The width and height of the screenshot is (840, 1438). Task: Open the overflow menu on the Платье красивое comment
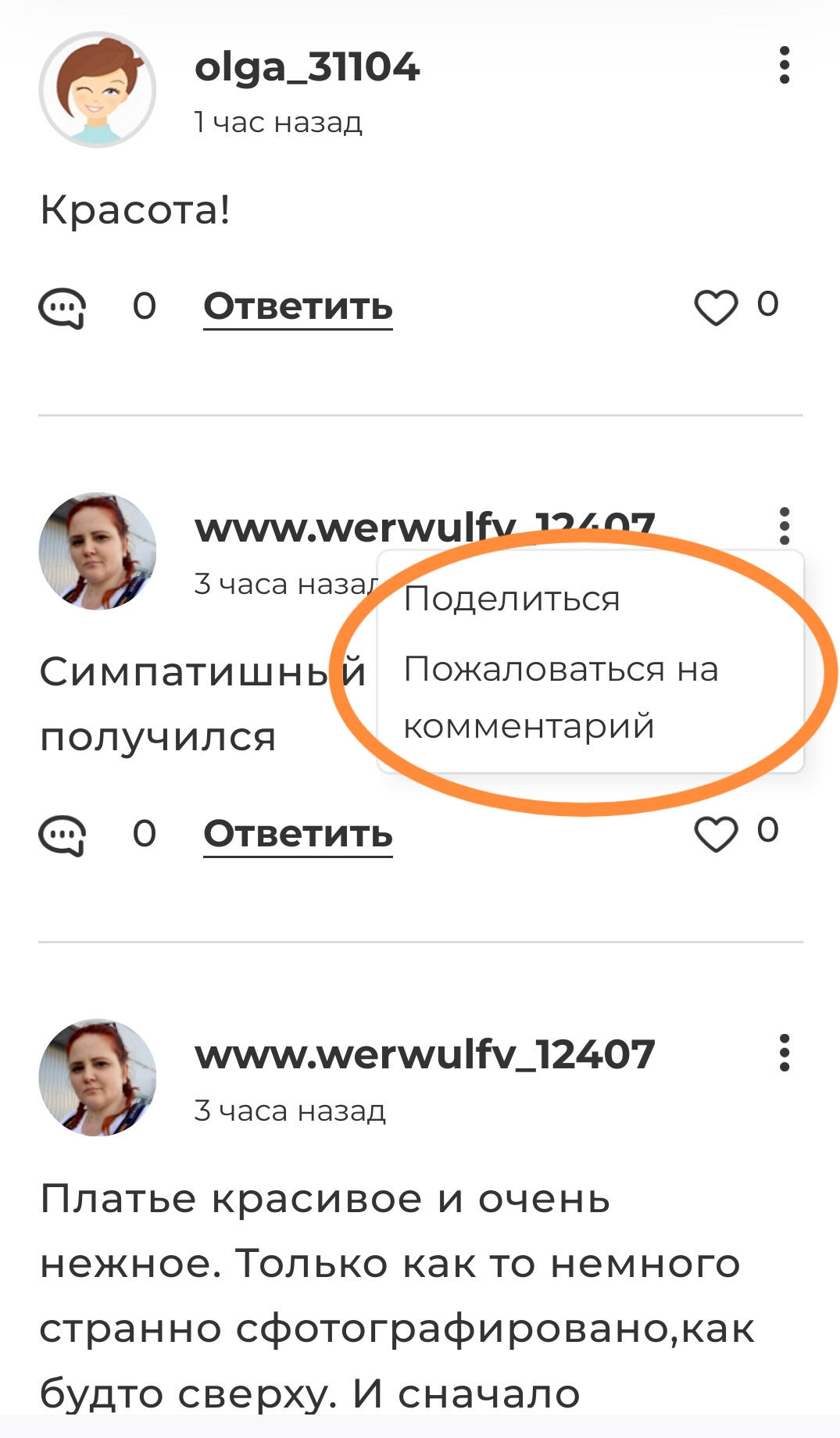pyautogui.click(x=785, y=1053)
